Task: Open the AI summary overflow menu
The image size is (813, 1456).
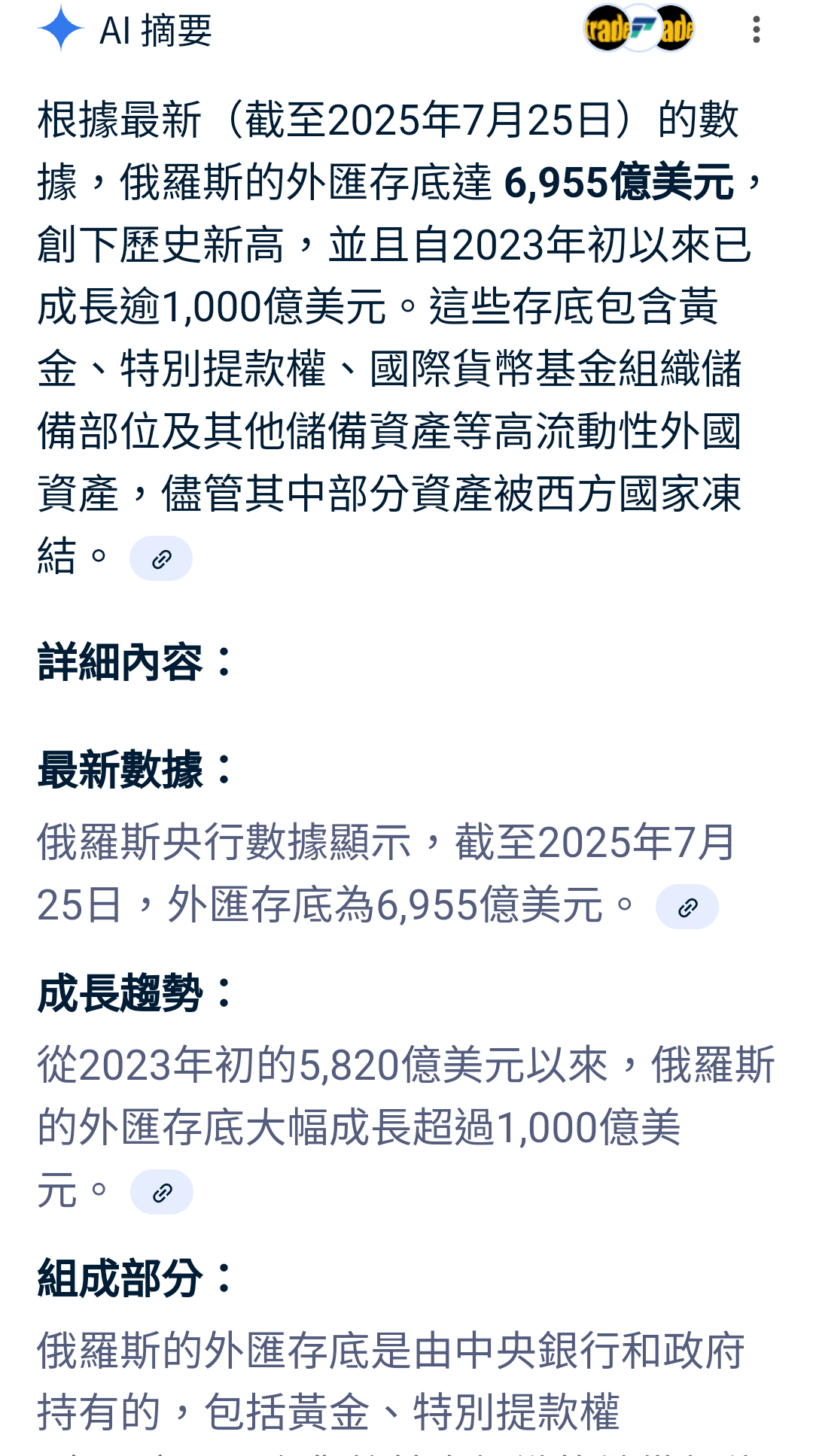Action: pyautogui.click(x=756, y=30)
